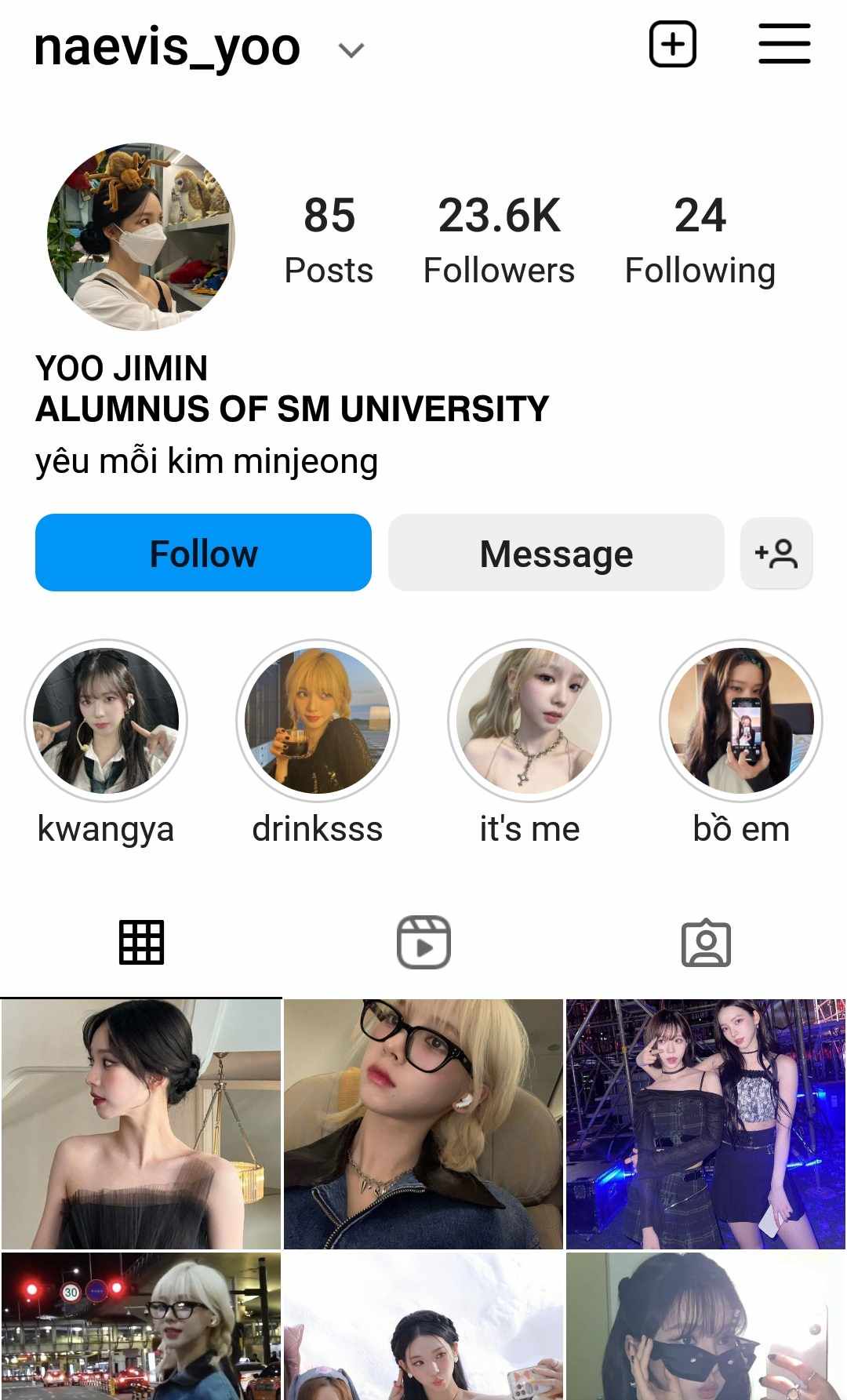Screen dimensions: 847x1400
Task: Open the 23.6K Followers list
Action: 499,239
